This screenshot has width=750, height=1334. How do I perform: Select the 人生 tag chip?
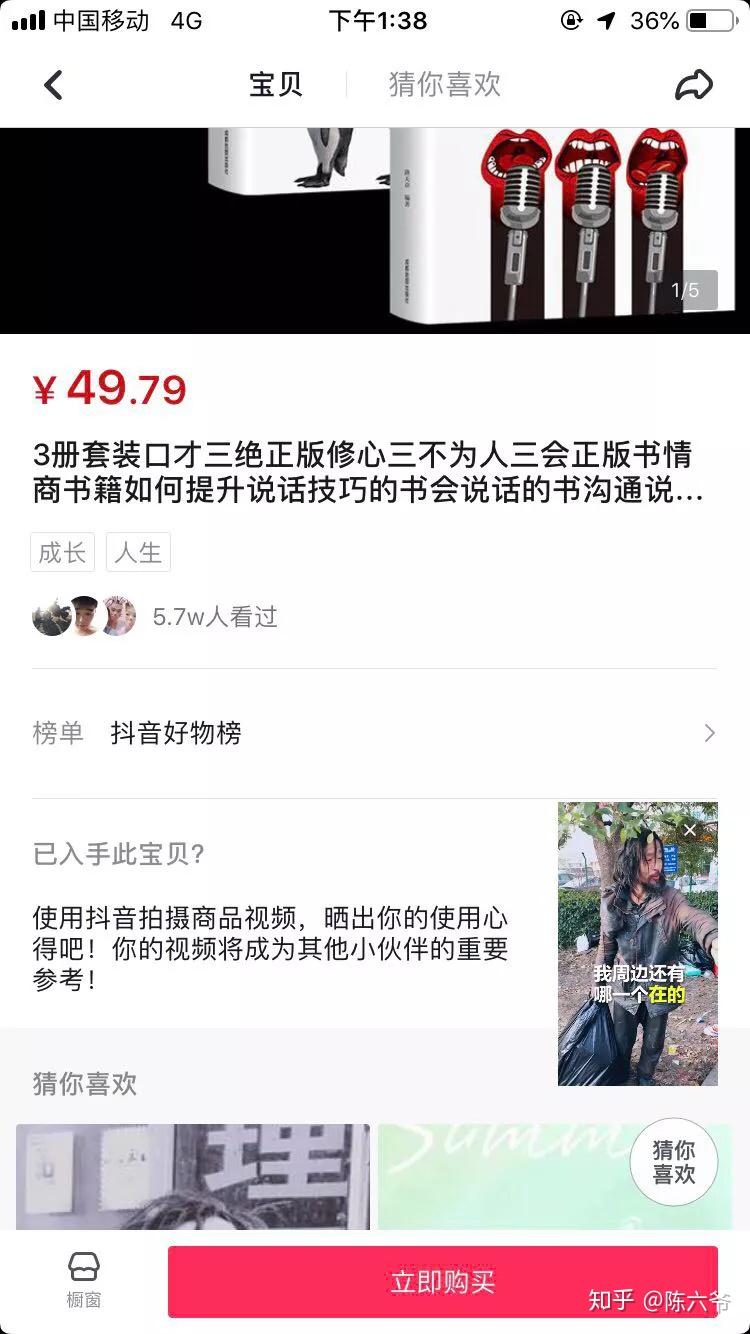click(138, 552)
